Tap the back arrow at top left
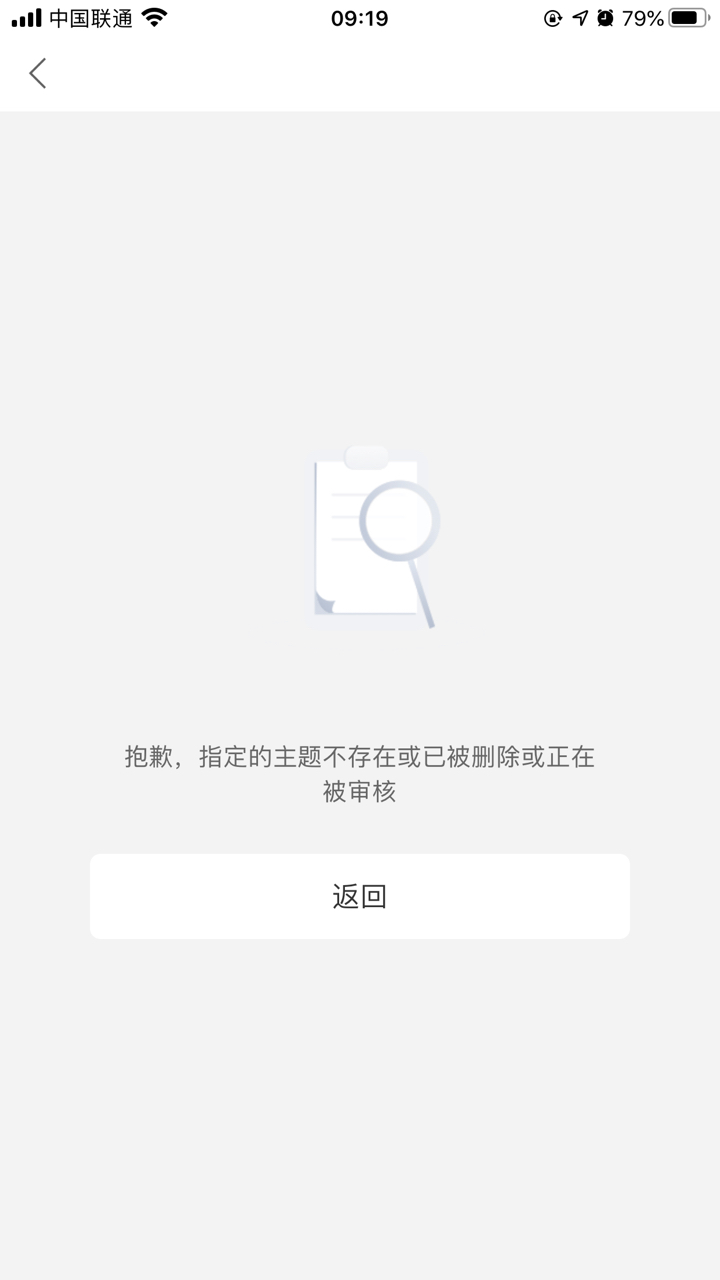The width and height of the screenshot is (720, 1280). pos(38,73)
